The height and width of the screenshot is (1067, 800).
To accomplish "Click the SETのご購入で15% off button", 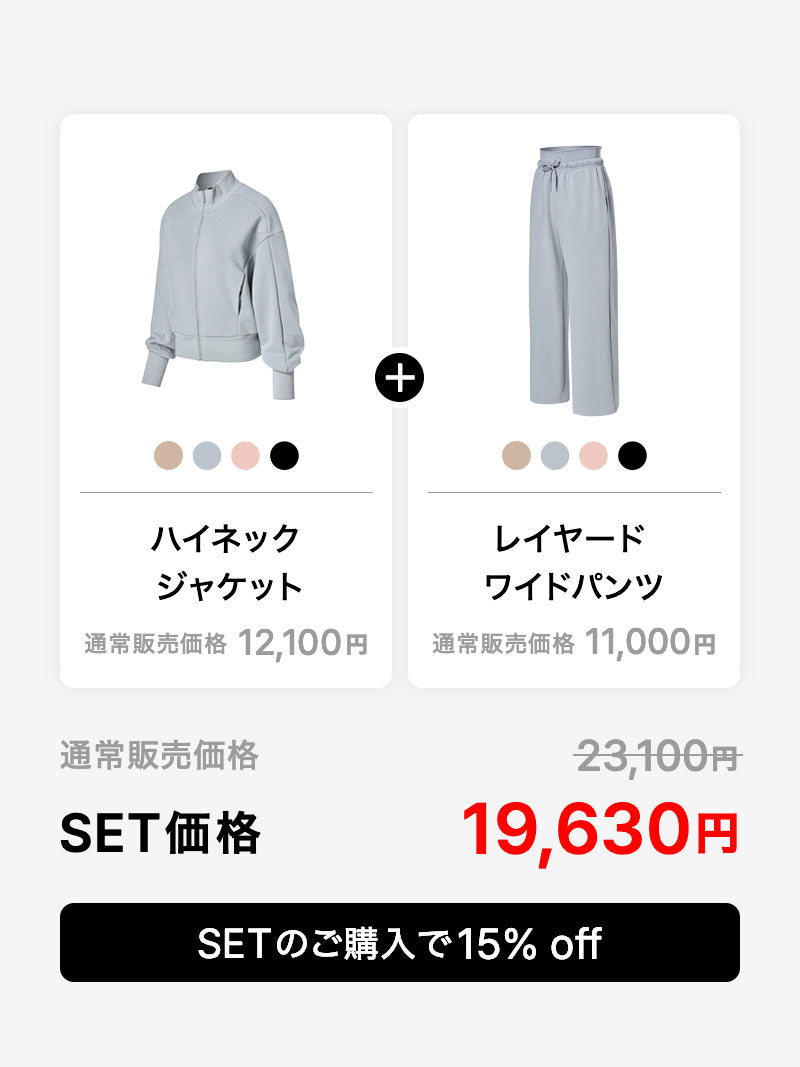I will click(x=400, y=941).
